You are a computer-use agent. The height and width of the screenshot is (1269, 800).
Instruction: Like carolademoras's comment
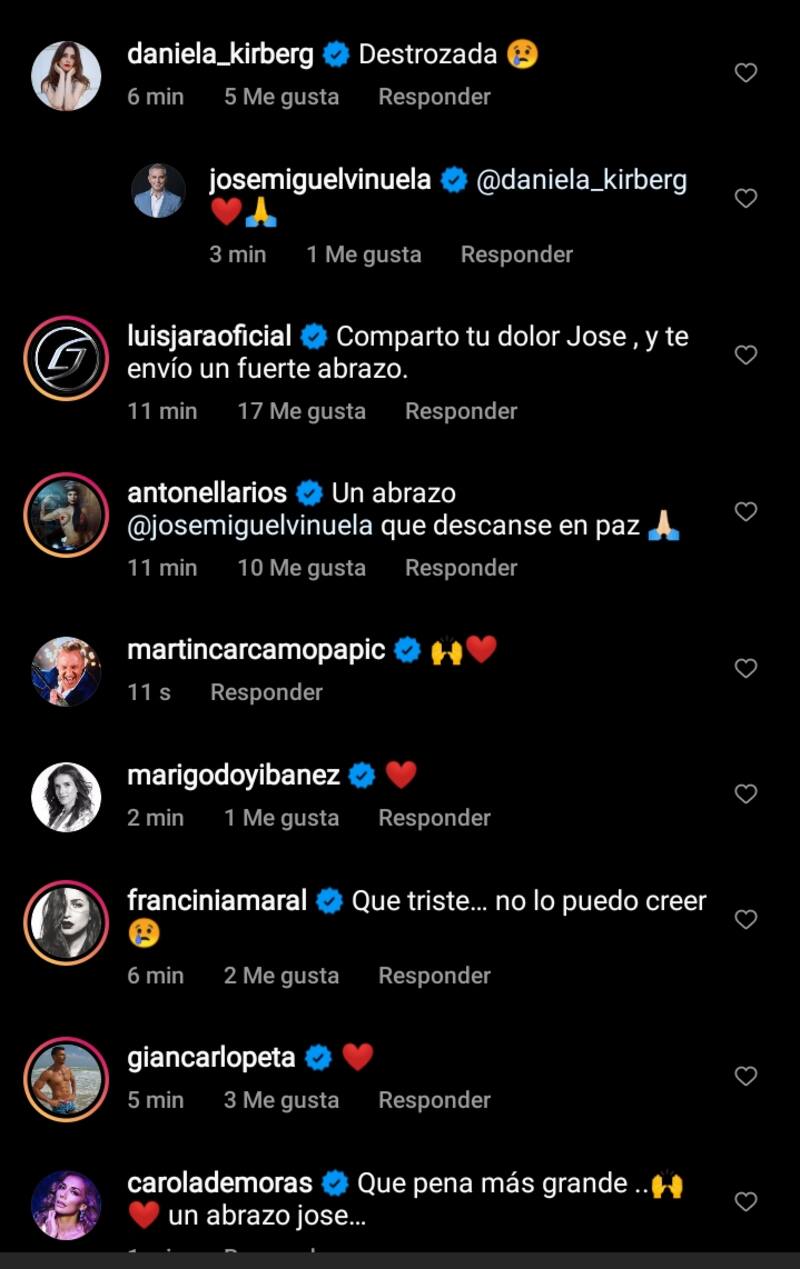[x=746, y=1201]
